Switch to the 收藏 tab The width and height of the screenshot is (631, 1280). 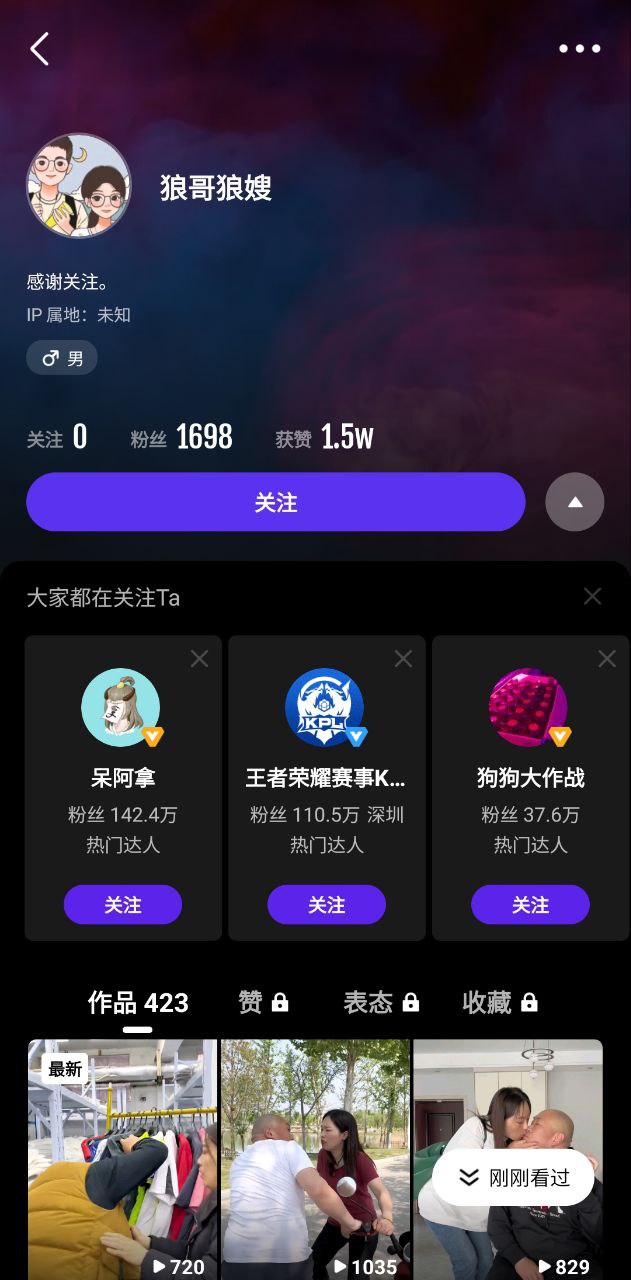click(x=500, y=1002)
